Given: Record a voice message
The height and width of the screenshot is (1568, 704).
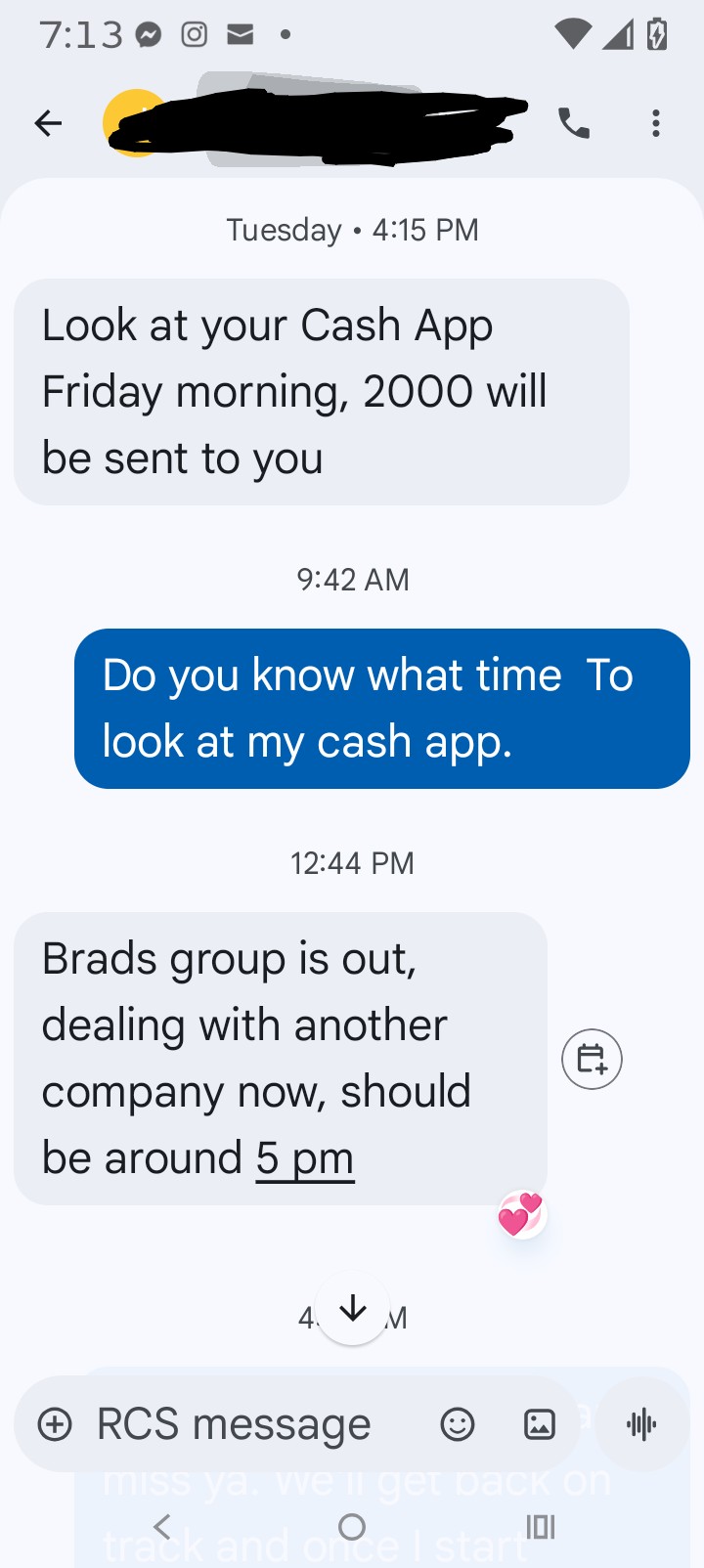Looking at the screenshot, I should pyautogui.click(x=641, y=1424).
